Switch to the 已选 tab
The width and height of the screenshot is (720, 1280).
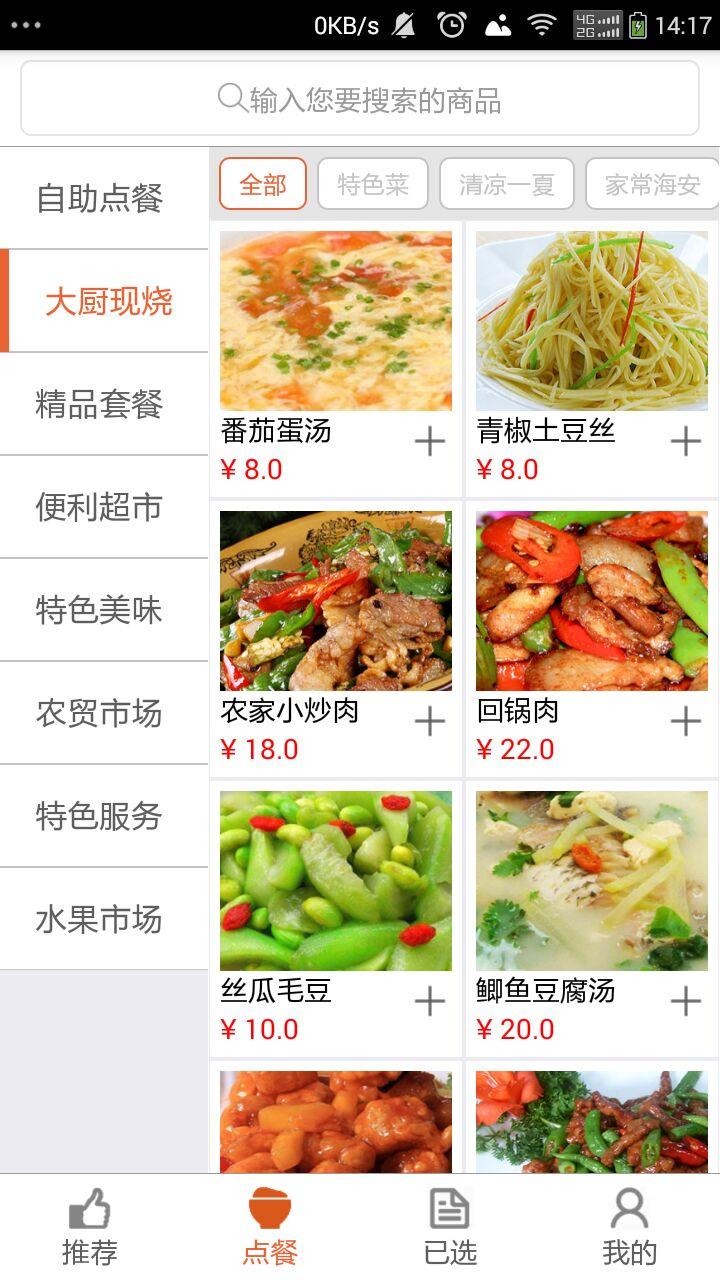(x=450, y=1228)
